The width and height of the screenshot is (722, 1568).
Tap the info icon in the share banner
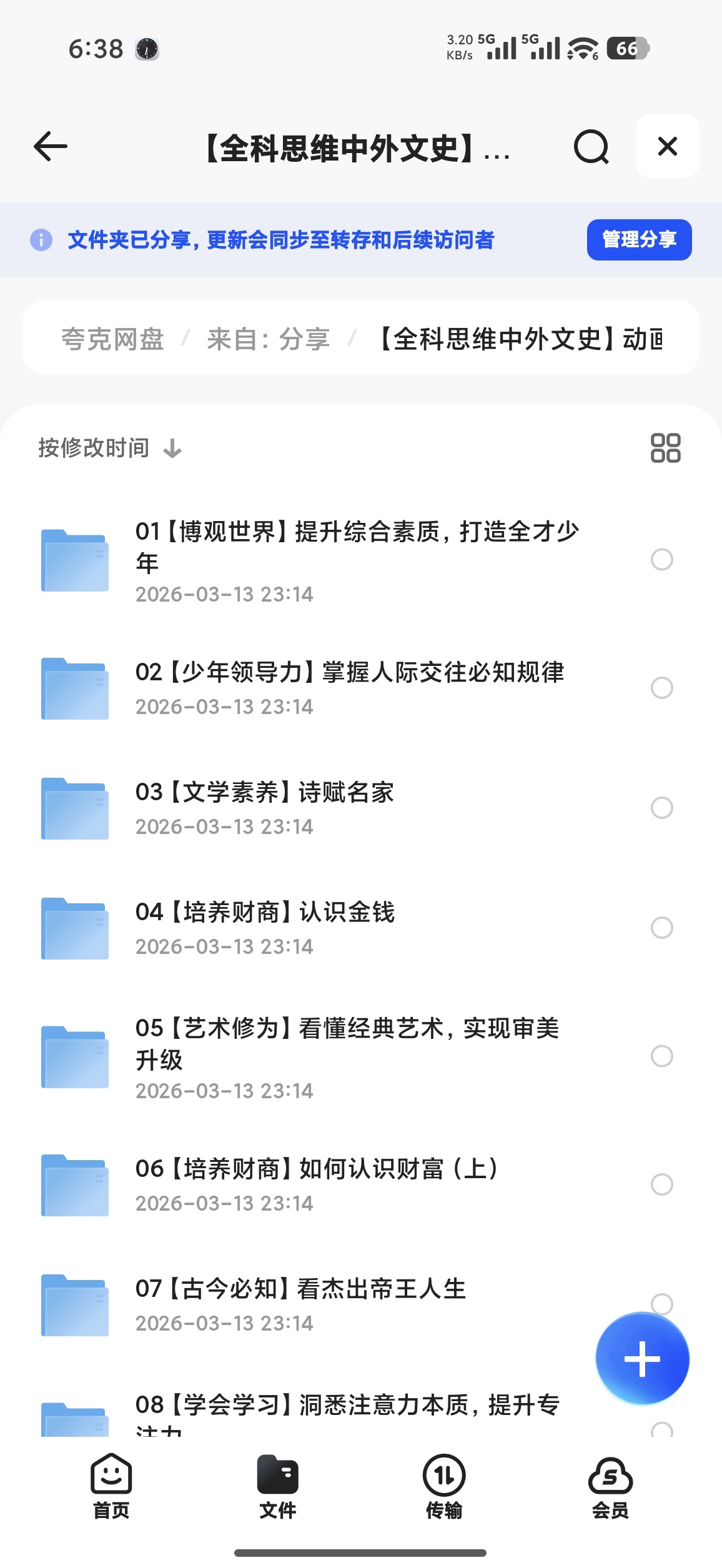tap(40, 239)
